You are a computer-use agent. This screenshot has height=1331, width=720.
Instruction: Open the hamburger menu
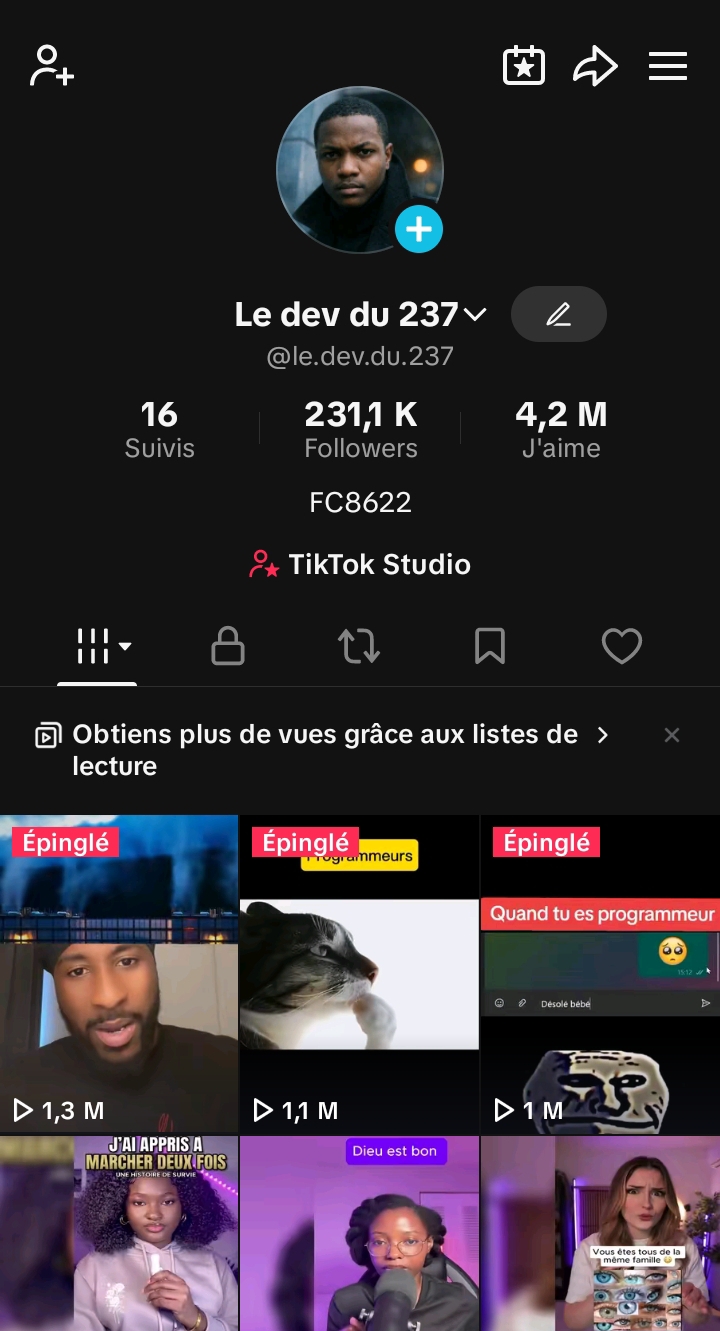pos(668,66)
